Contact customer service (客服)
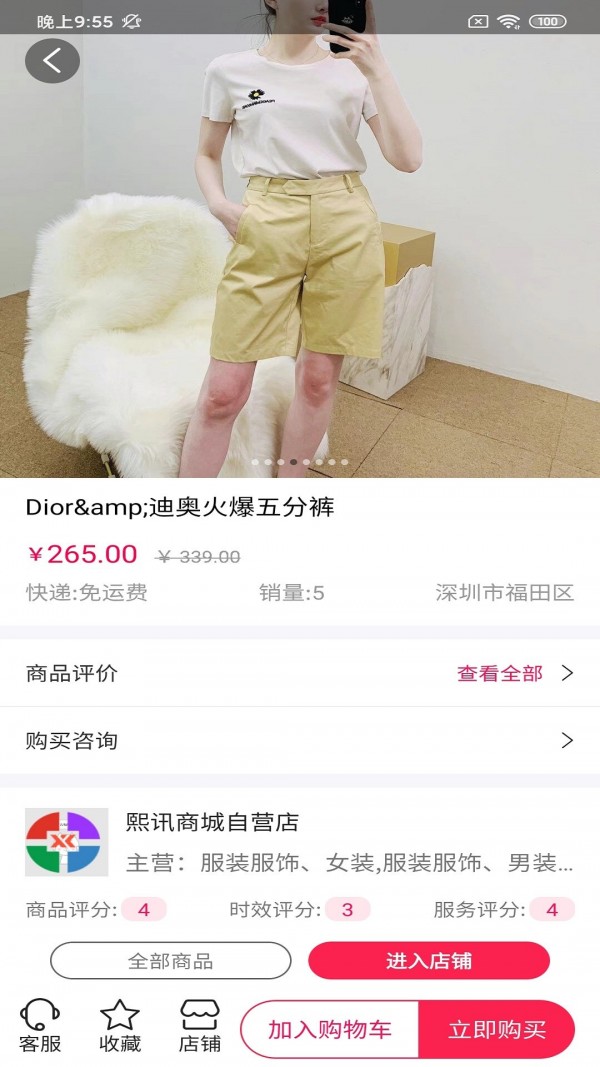This screenshot has height=1067, width=600. click(x=40, y=1027)
